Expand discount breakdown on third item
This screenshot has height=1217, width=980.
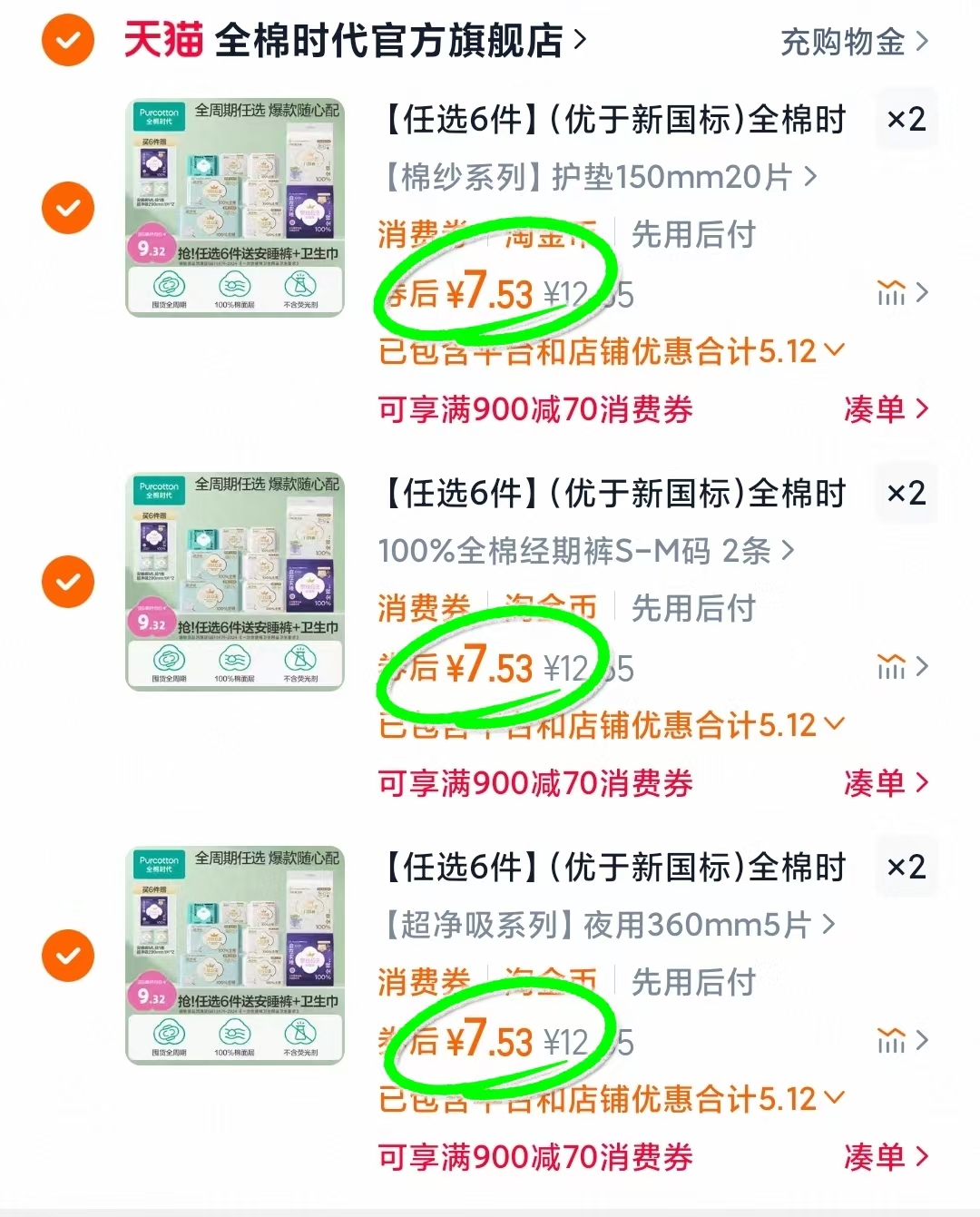pyautogui.click(x=832, y=1099)
